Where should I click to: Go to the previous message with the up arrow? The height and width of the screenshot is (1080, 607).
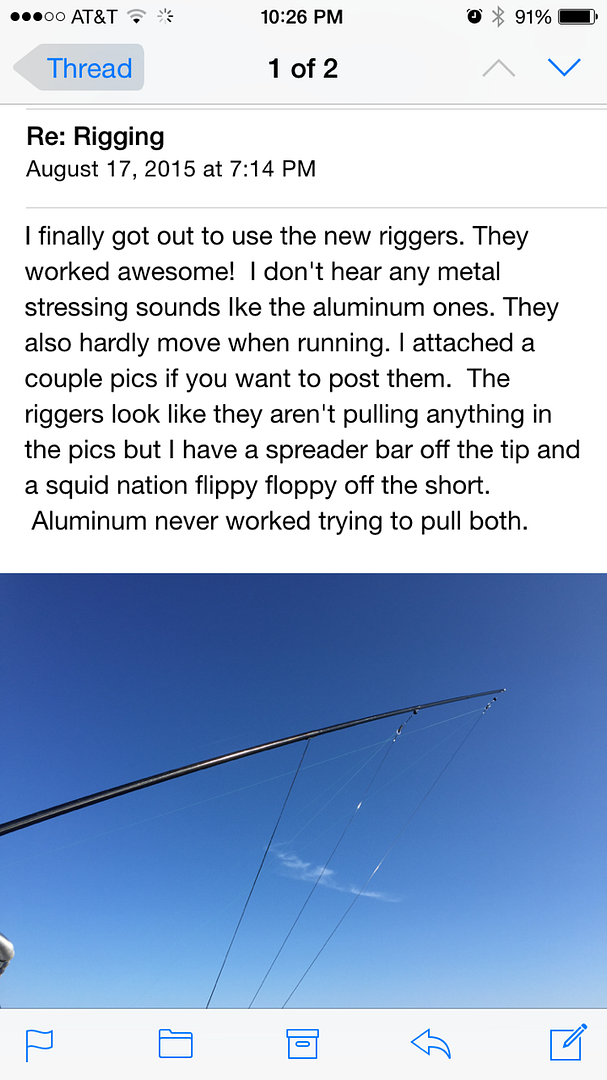(498, 68)
